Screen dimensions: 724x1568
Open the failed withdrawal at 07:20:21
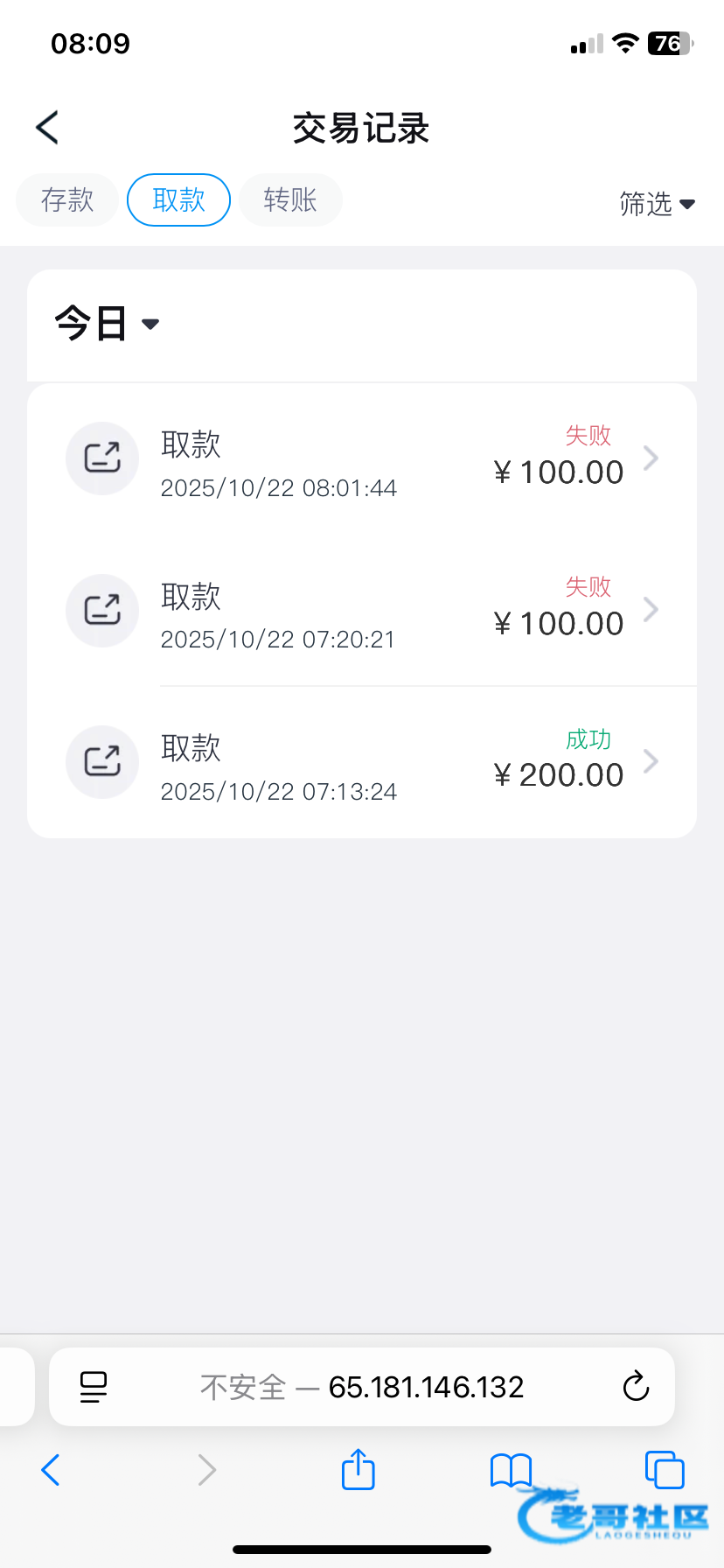pyautogui.click(x=362, y=610)
